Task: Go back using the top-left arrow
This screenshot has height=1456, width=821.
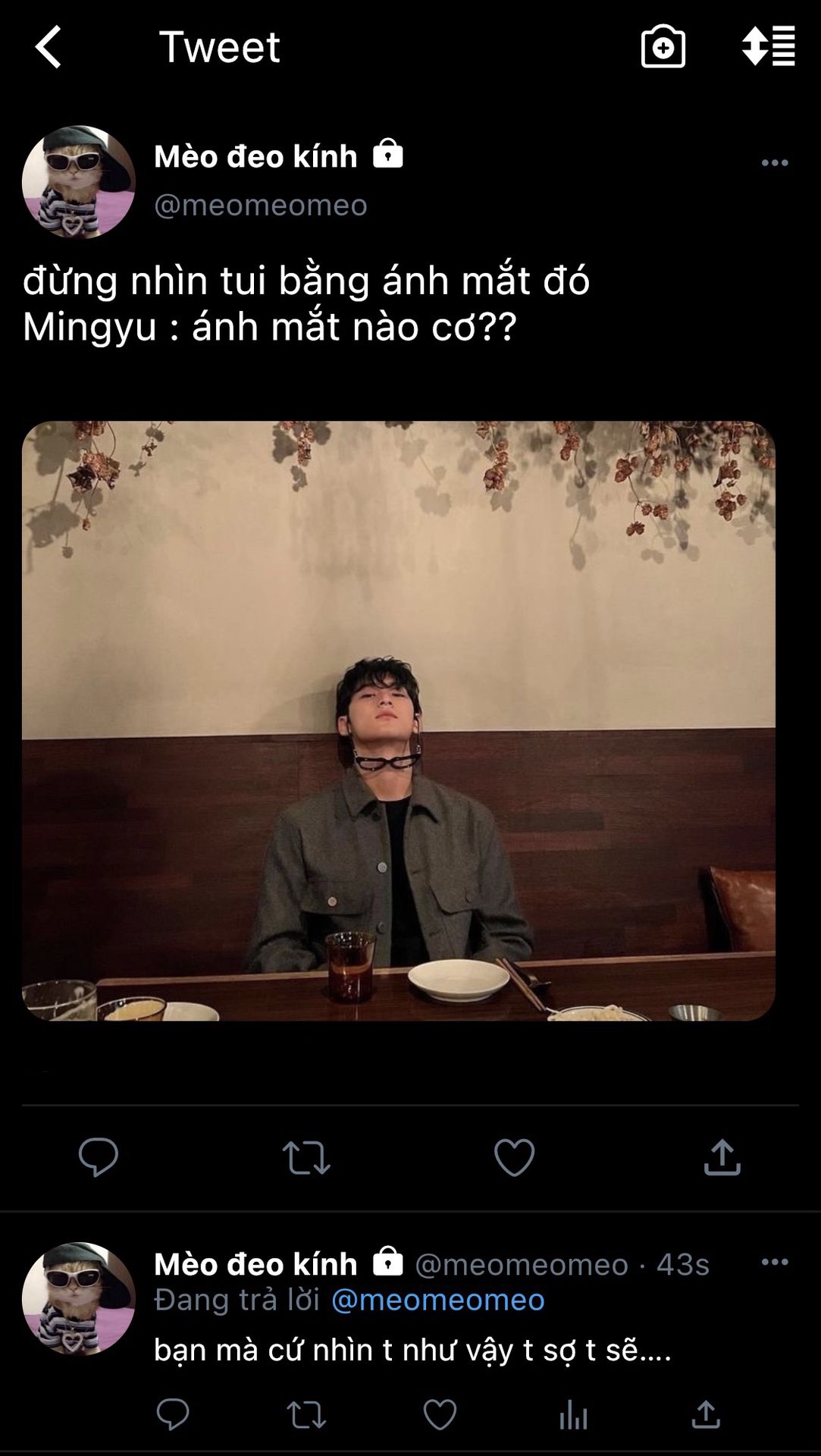Action: (48, 47)
